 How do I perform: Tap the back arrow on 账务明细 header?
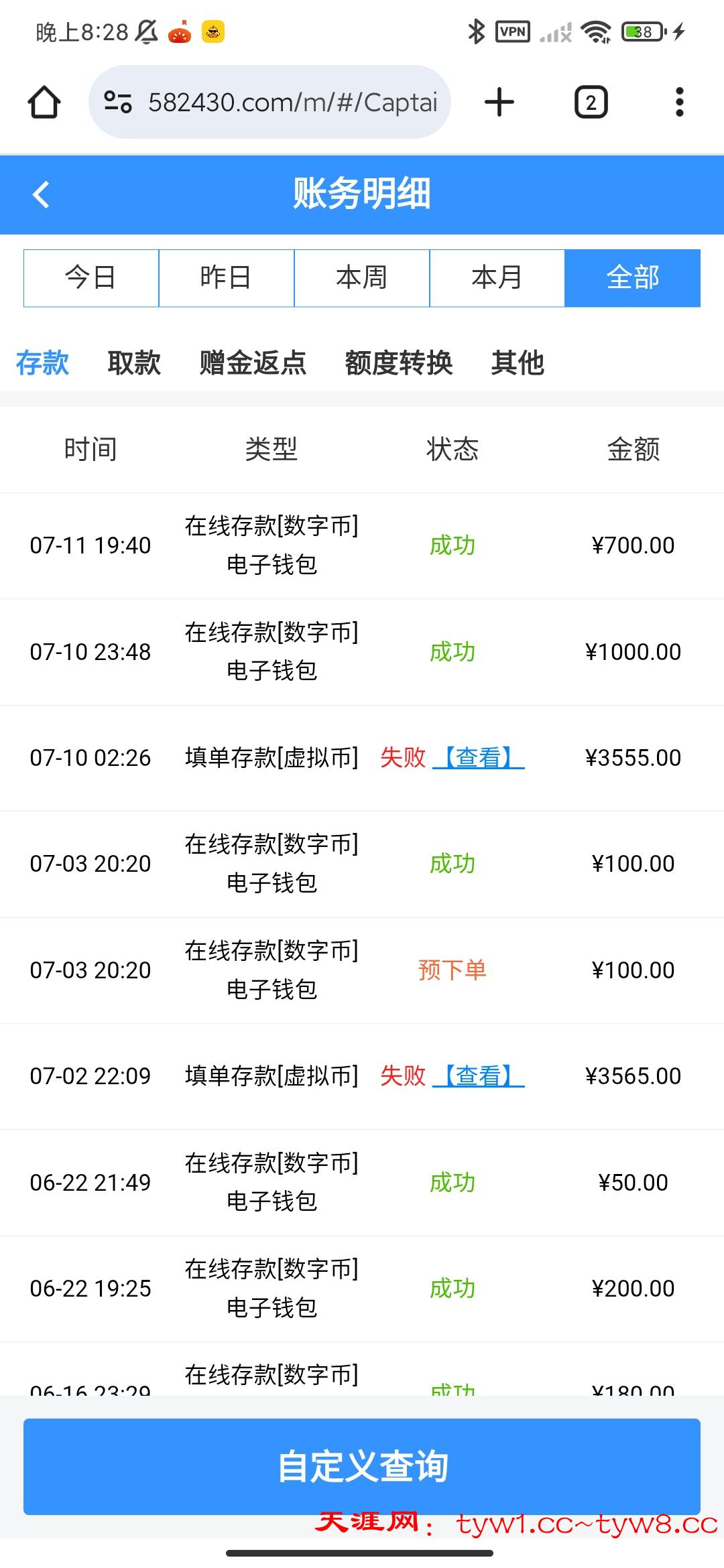click(x=42, y=195)
